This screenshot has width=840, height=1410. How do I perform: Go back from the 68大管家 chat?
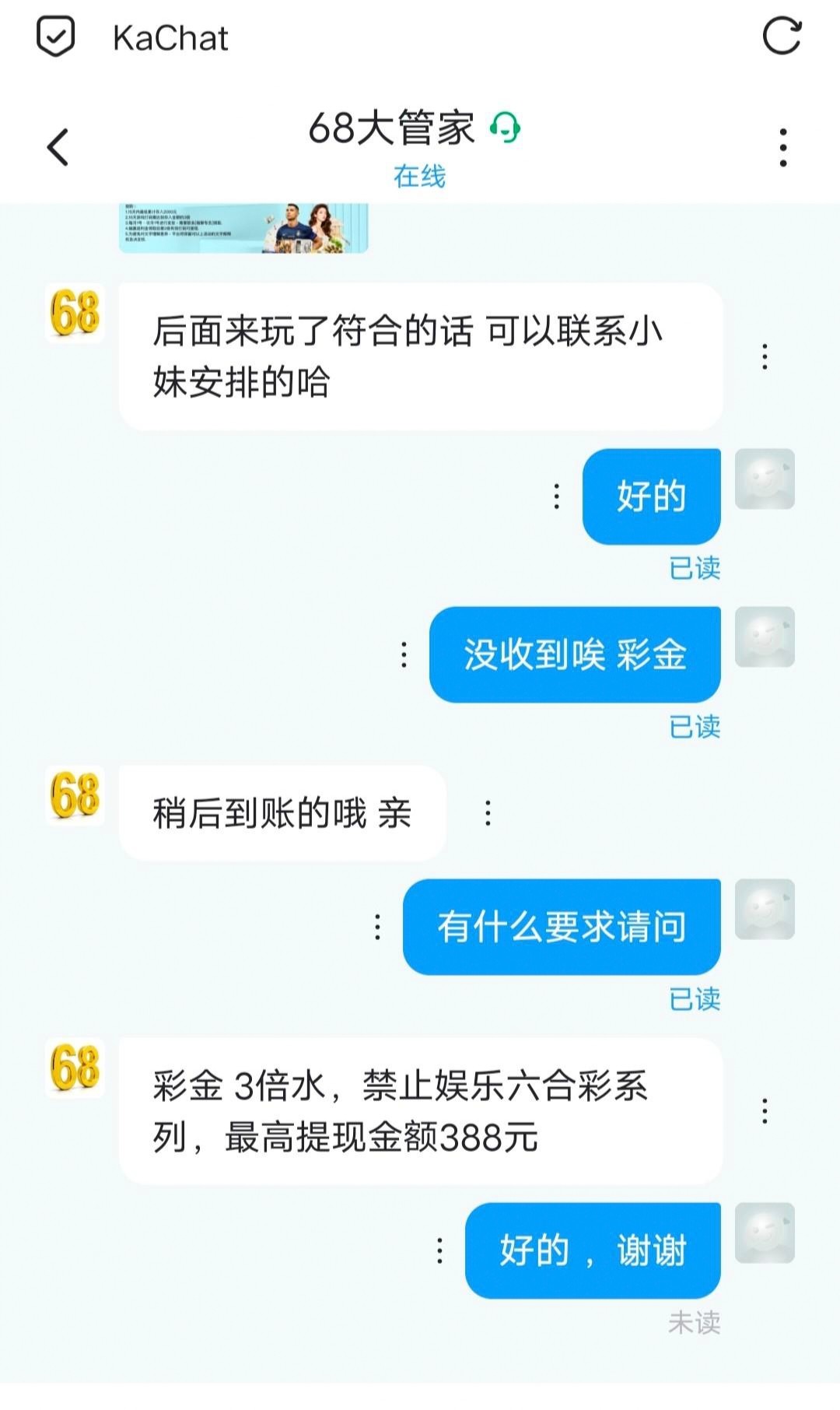pyautogui.click(x=58, y=147)
